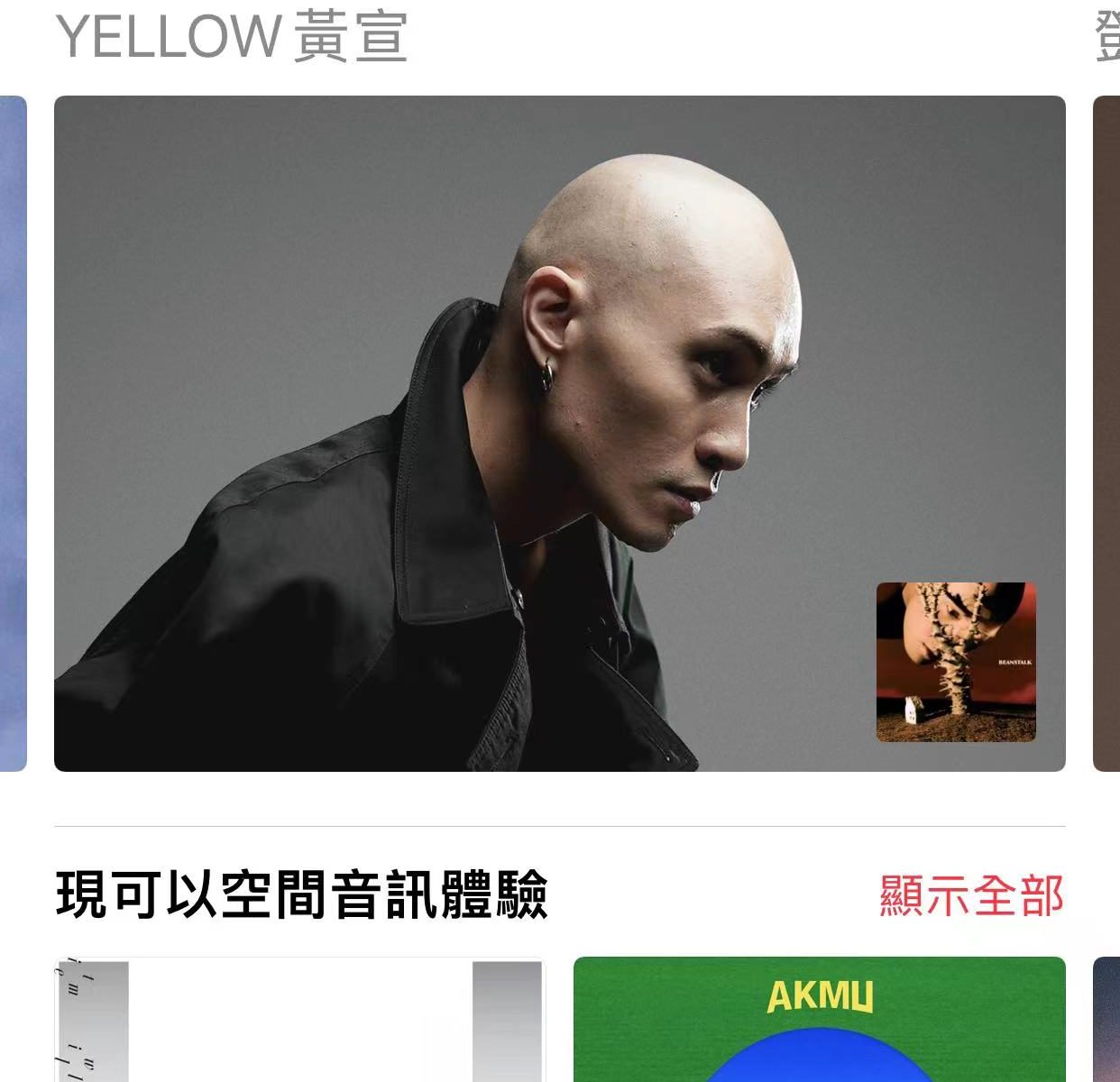
Task: Open the gray-and-white spatial audio album
Action: (x=300, y=1019)
